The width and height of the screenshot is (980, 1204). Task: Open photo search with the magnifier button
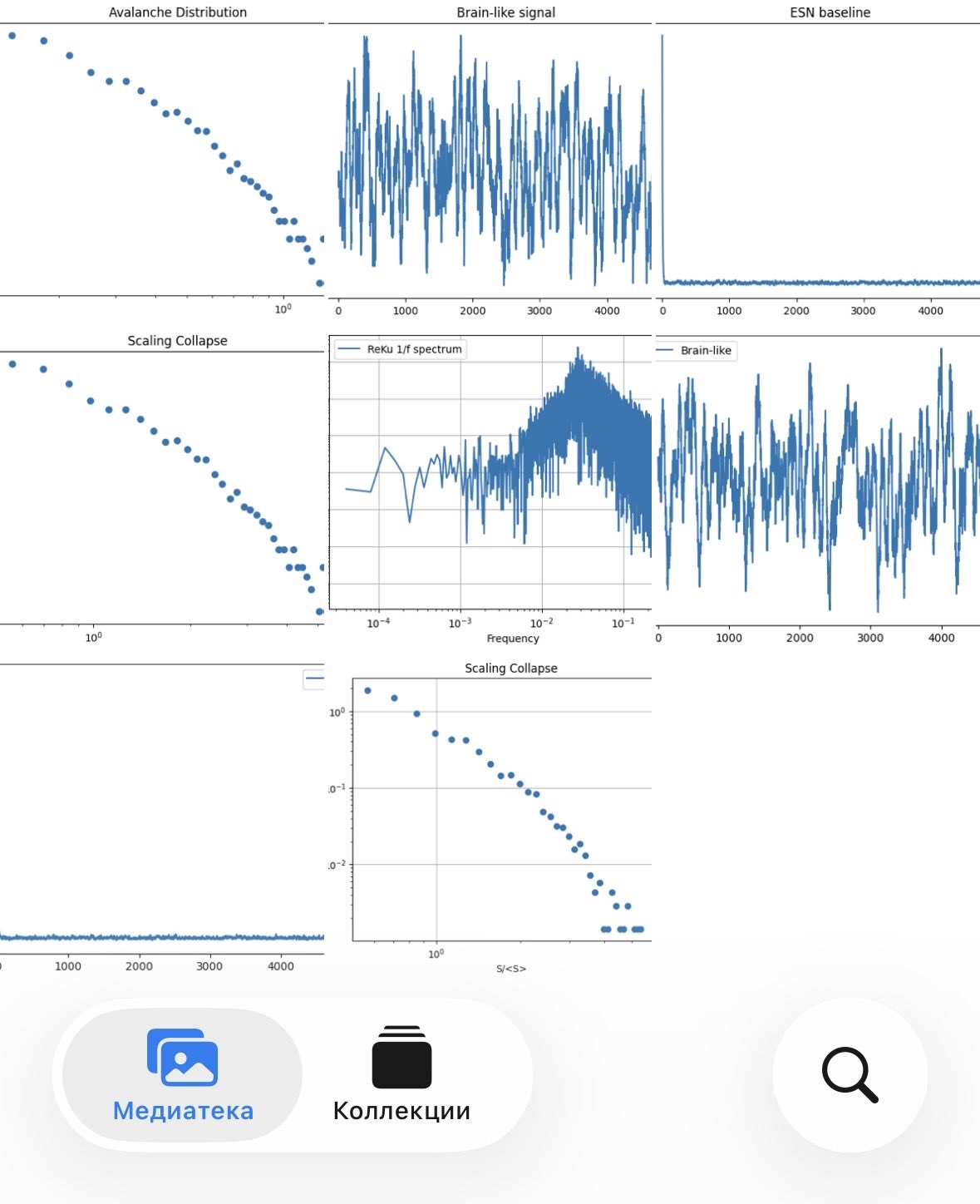[x=849, y=1074]
